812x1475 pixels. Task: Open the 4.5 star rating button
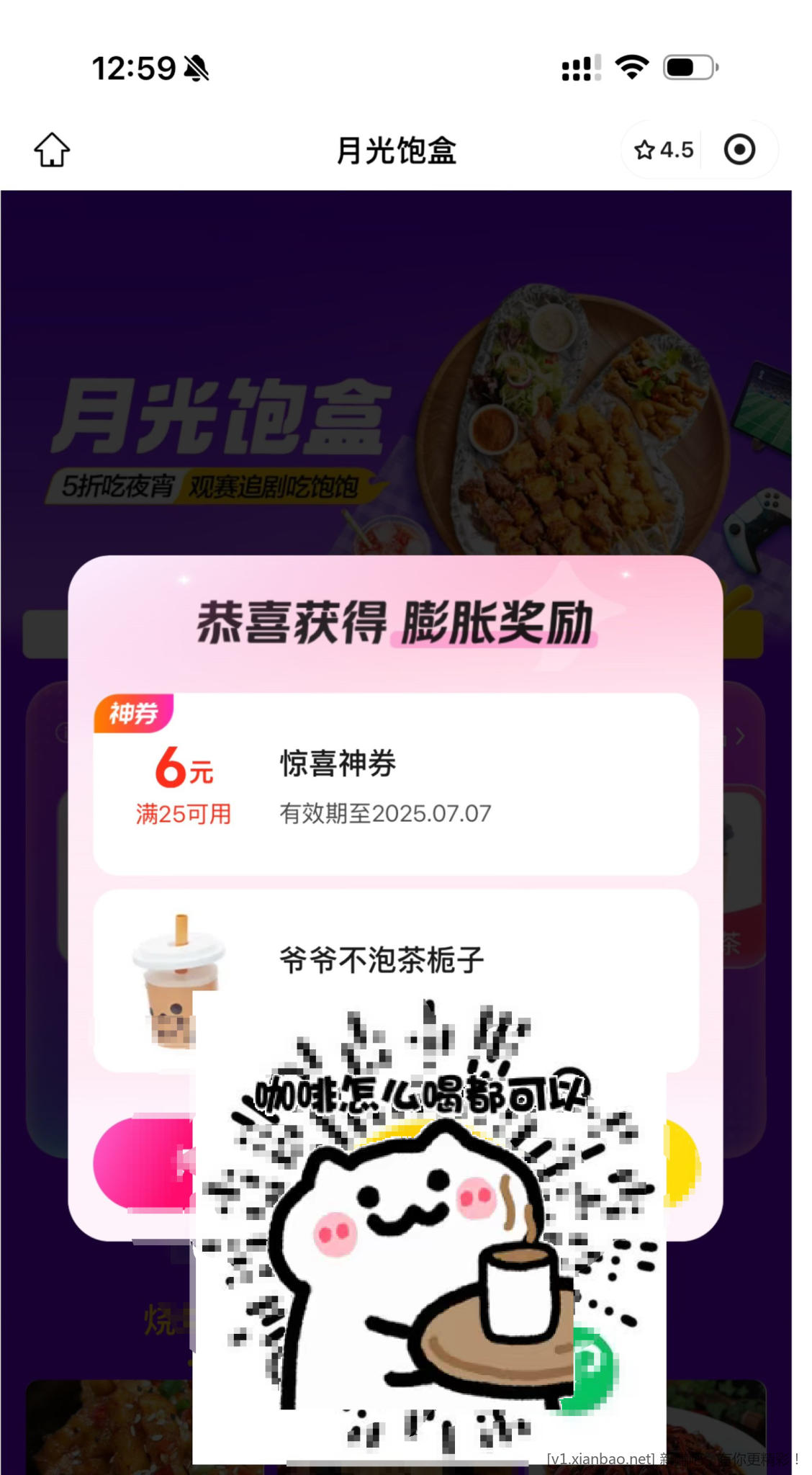tap(663, 150)
